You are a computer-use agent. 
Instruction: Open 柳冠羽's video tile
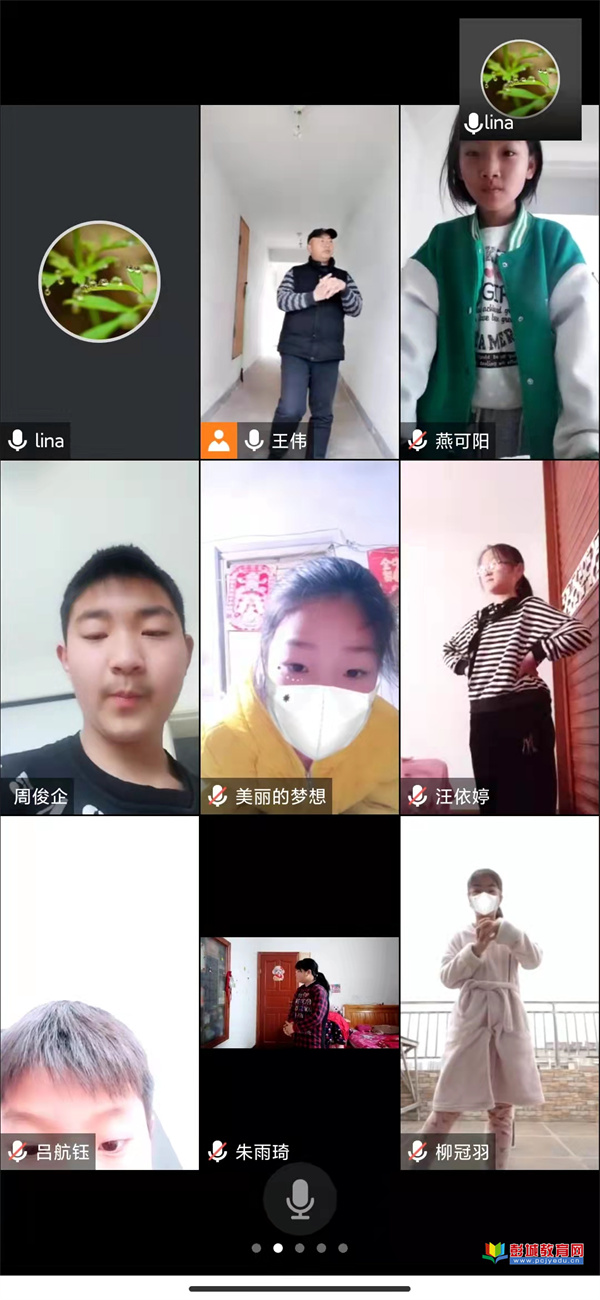500,993
